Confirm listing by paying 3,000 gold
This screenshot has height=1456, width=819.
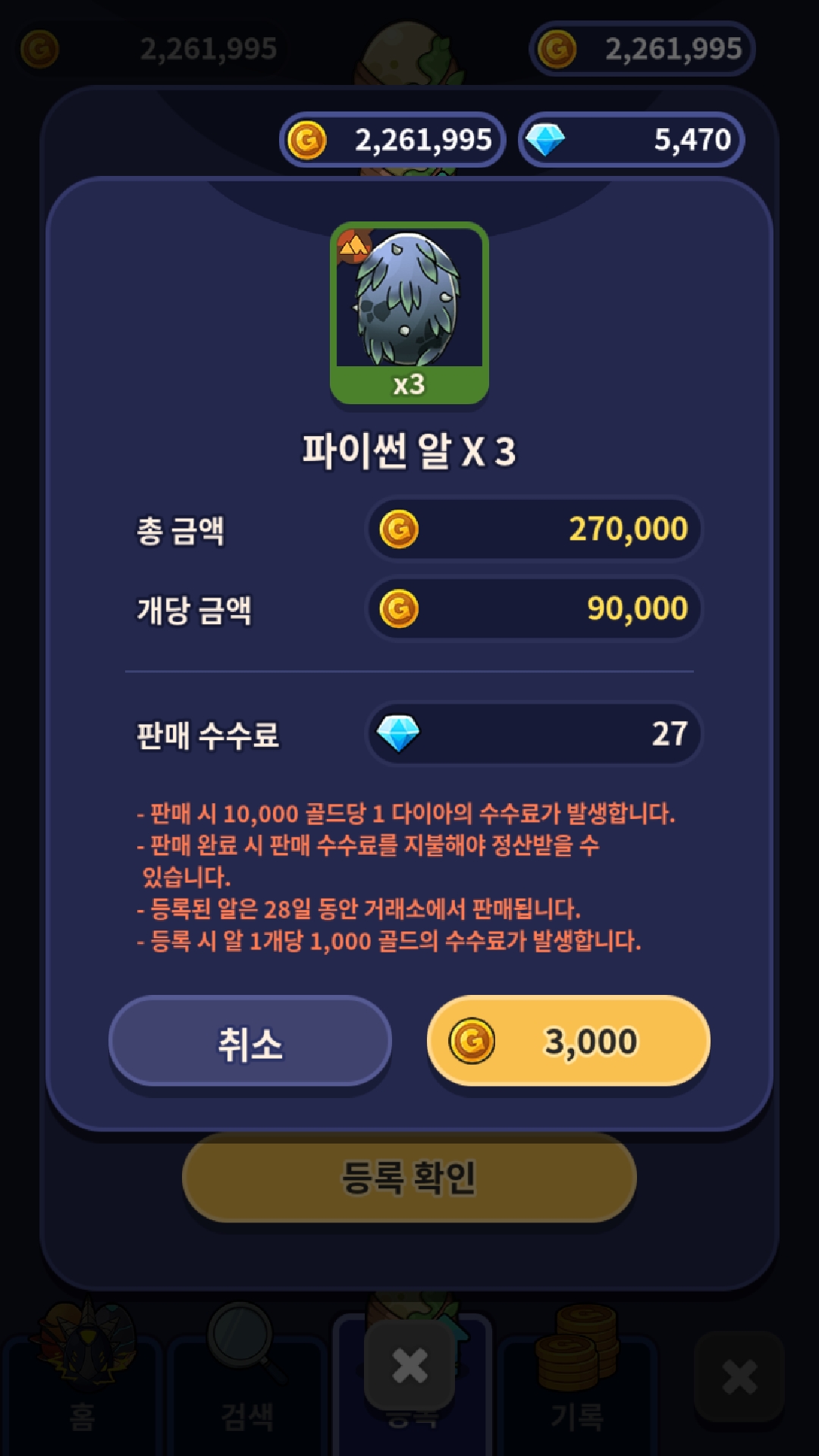point(569,1041)
